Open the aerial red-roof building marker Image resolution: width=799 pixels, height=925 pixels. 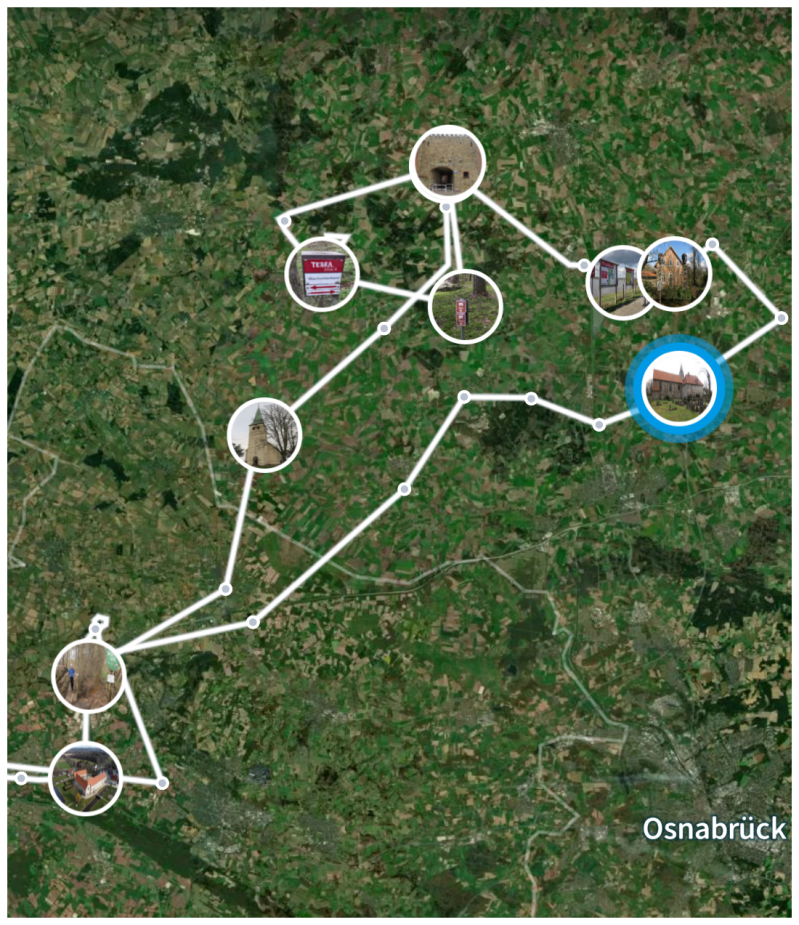click(x=86, y=777)
